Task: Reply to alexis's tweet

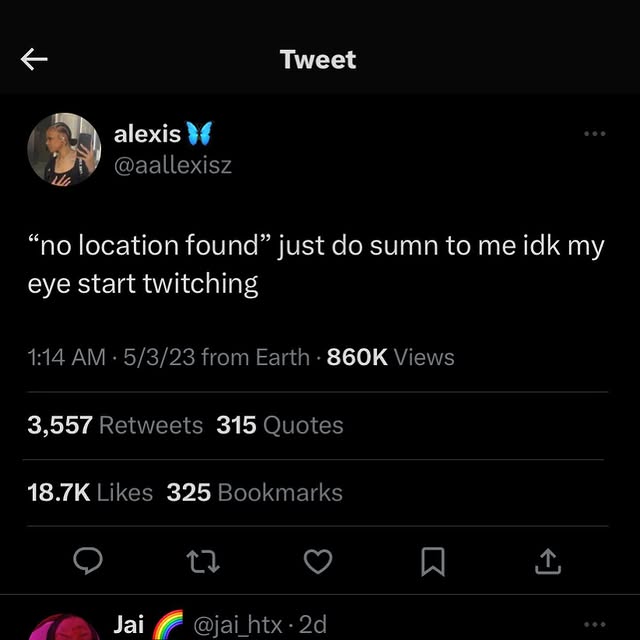Action: (x=89, y=563)
